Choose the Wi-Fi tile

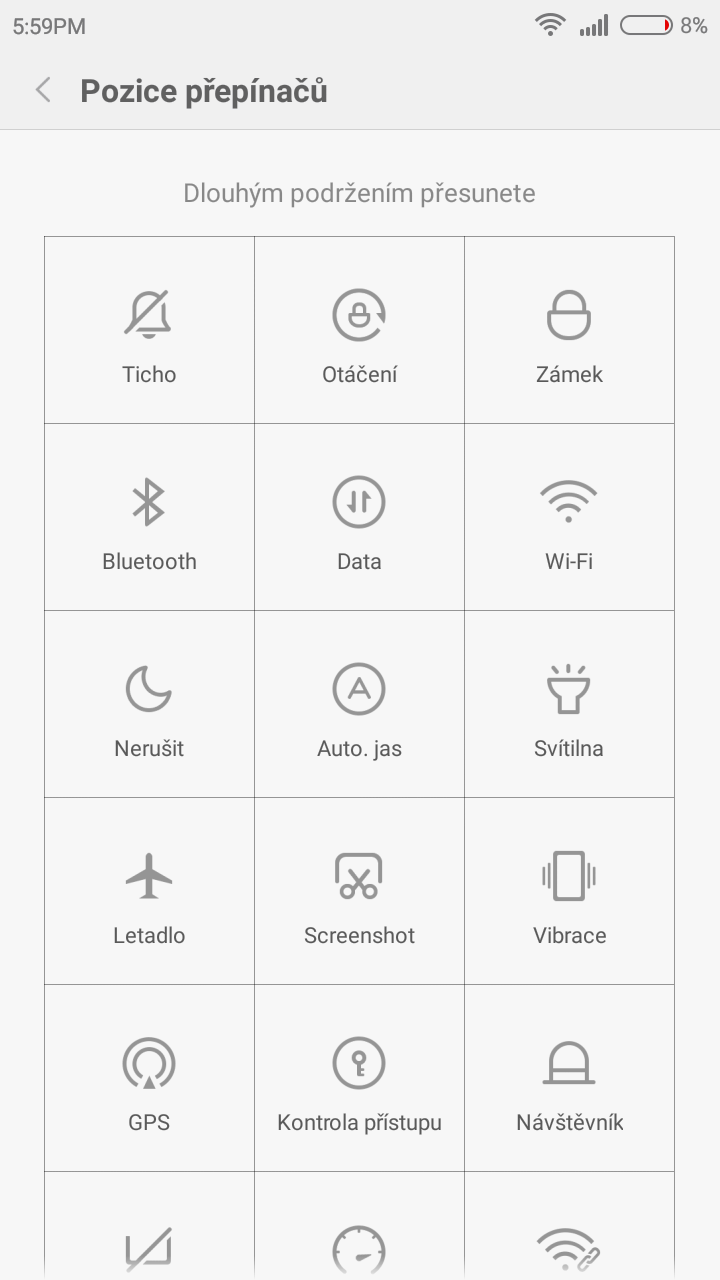569,517
